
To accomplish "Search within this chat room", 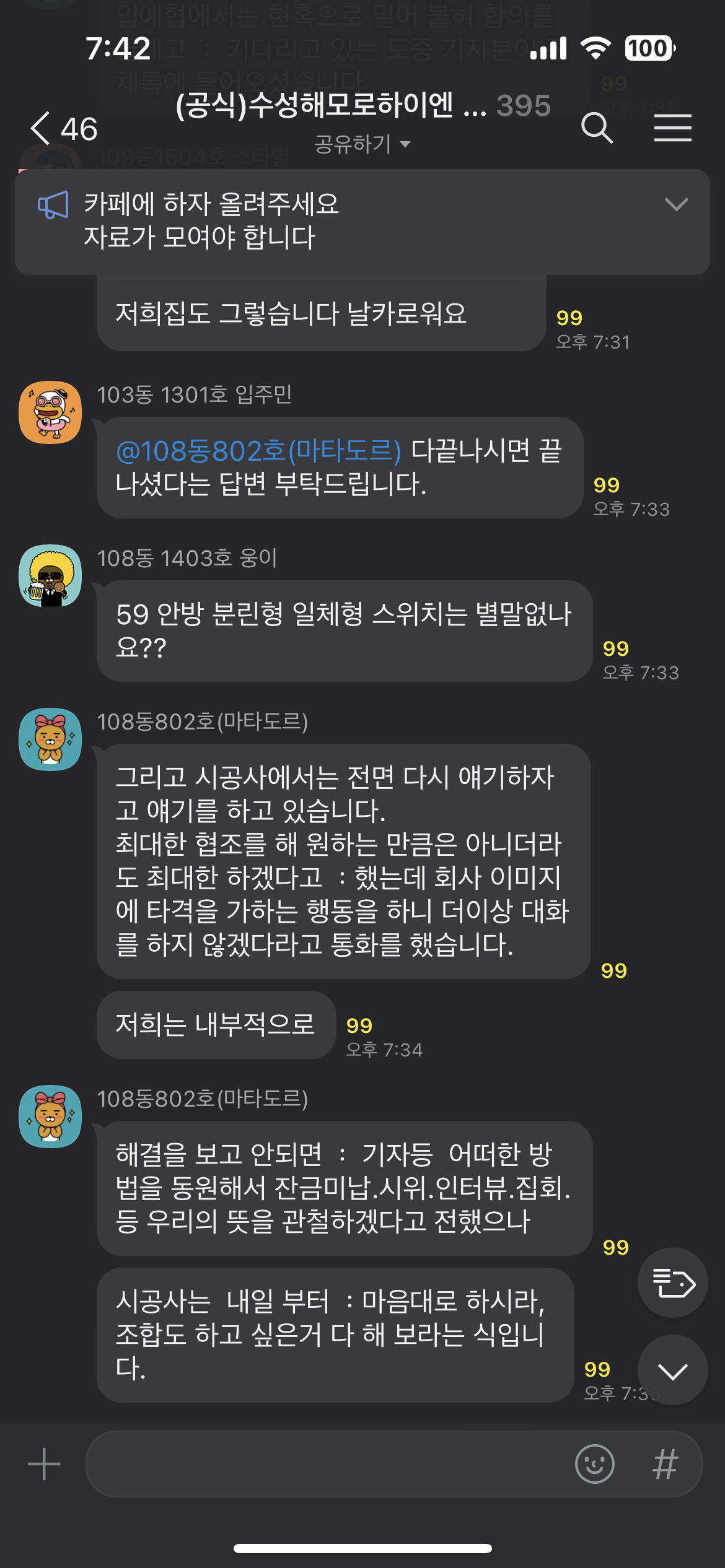I will tap(597, 128).
